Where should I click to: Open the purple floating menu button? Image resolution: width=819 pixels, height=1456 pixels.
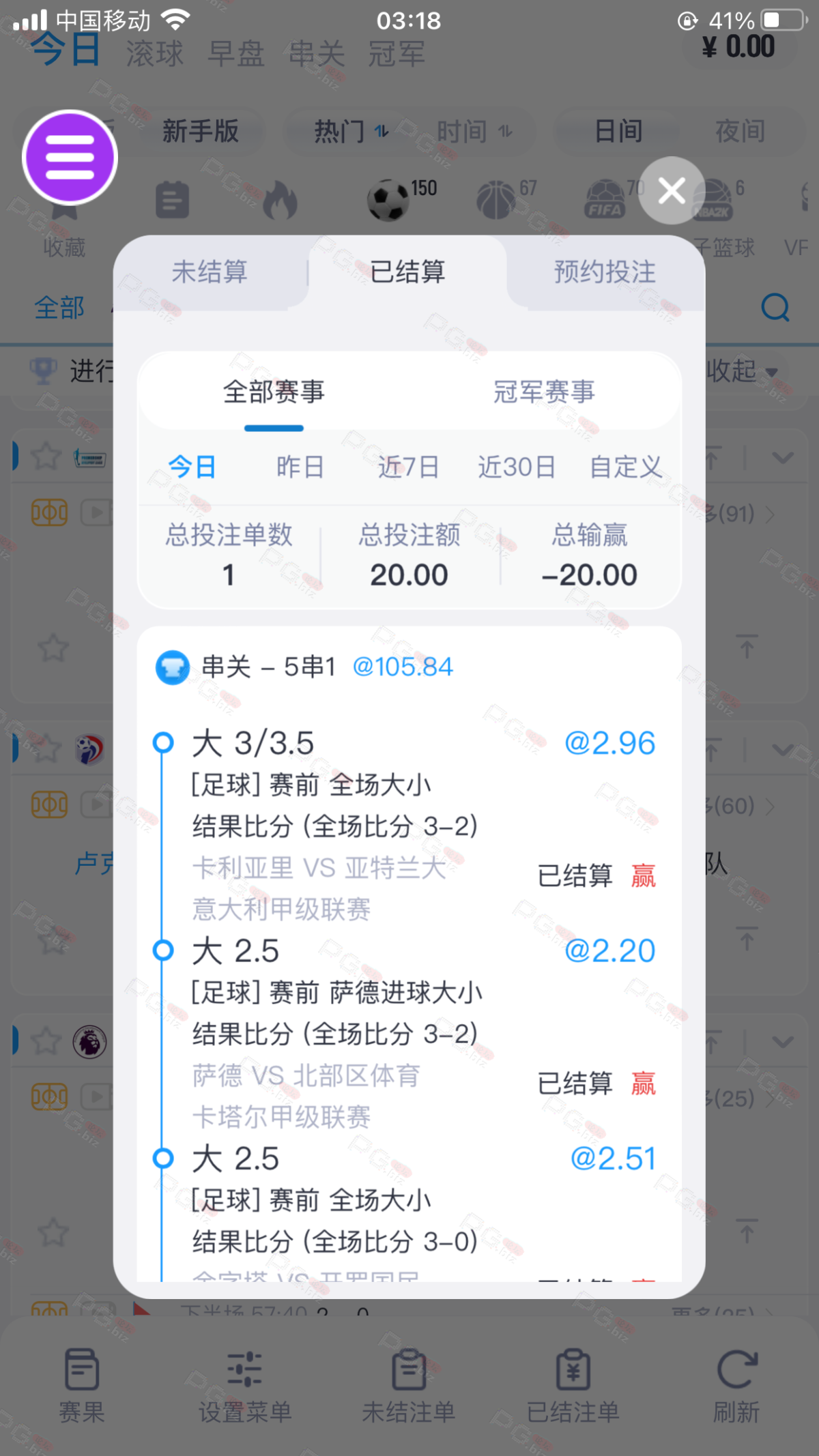tap(70, 158)
